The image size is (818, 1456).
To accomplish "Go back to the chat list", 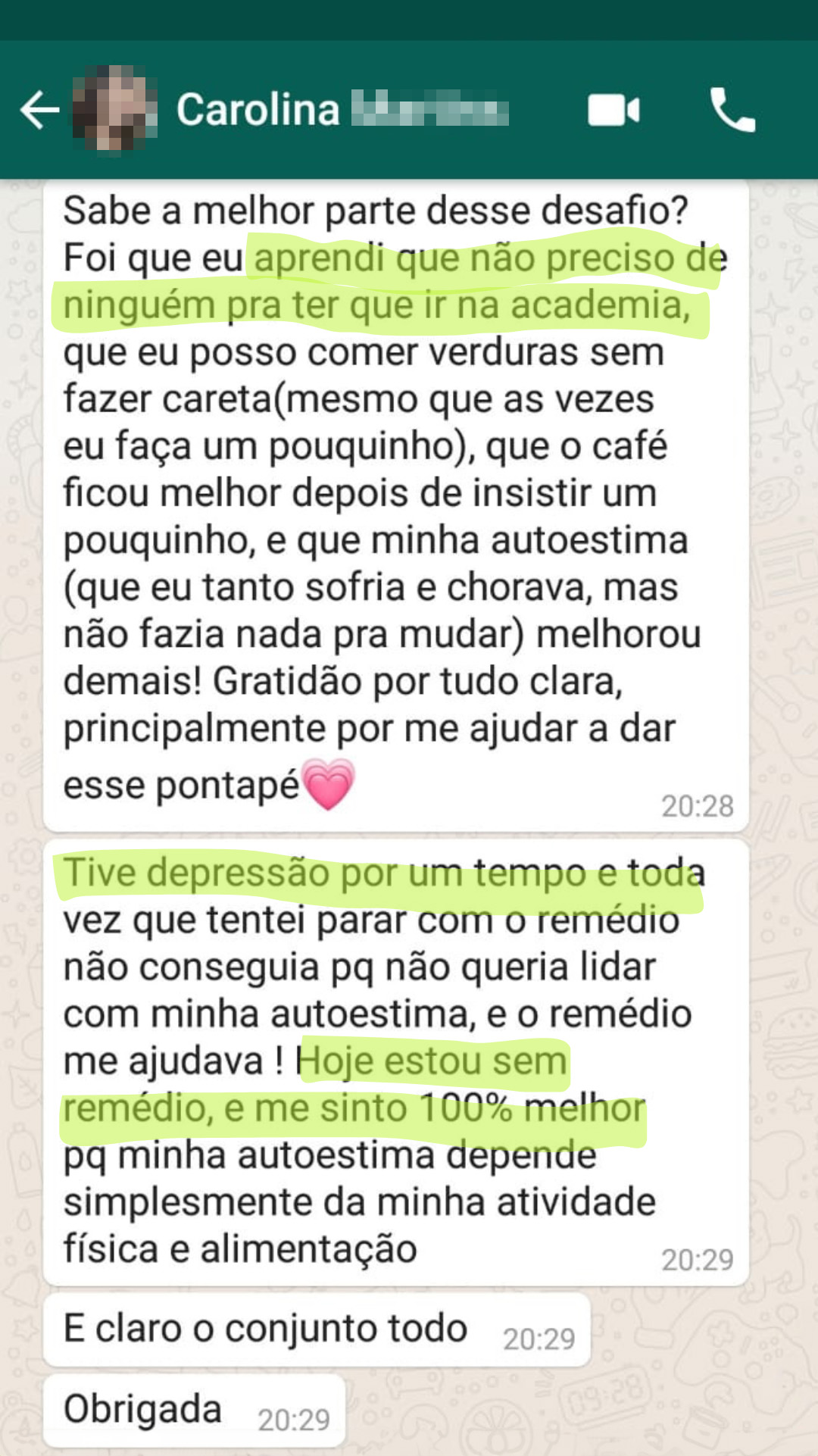I will coord(39,110).
